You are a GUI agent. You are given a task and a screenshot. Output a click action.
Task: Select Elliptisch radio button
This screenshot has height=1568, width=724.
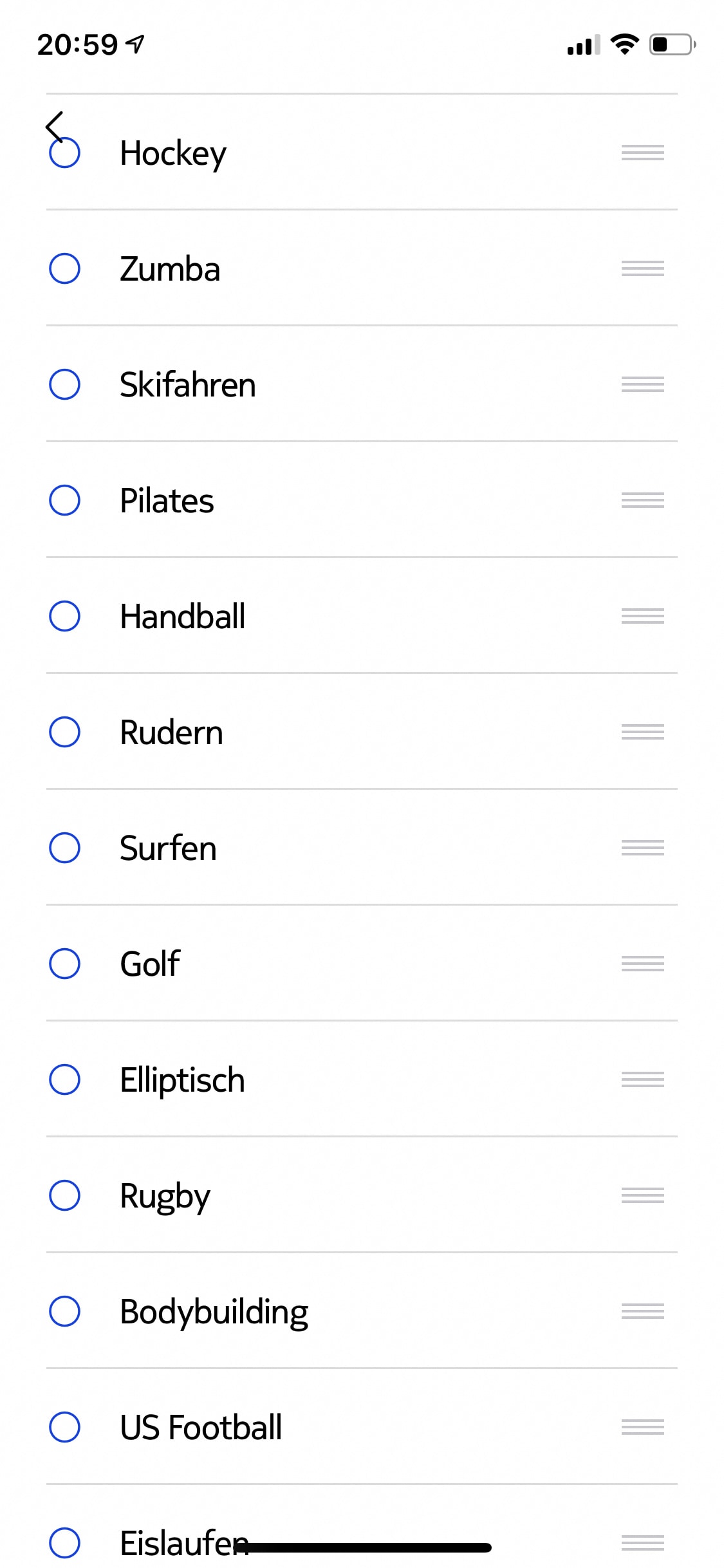point(64,1079)
